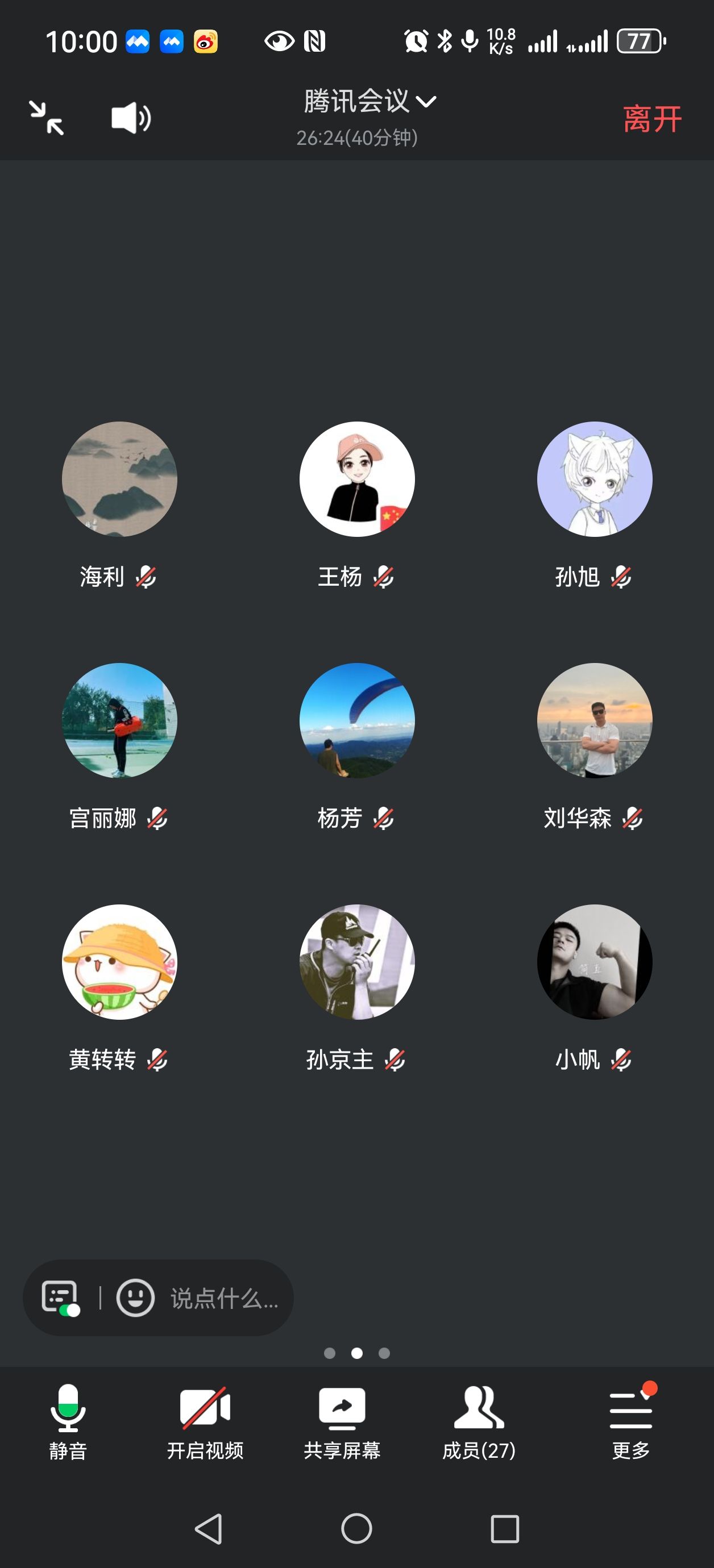Start 共享屏幕 screen sharing
Image resolution: width=714 pixels, height=1568 pixels.
pos(342,1422)
